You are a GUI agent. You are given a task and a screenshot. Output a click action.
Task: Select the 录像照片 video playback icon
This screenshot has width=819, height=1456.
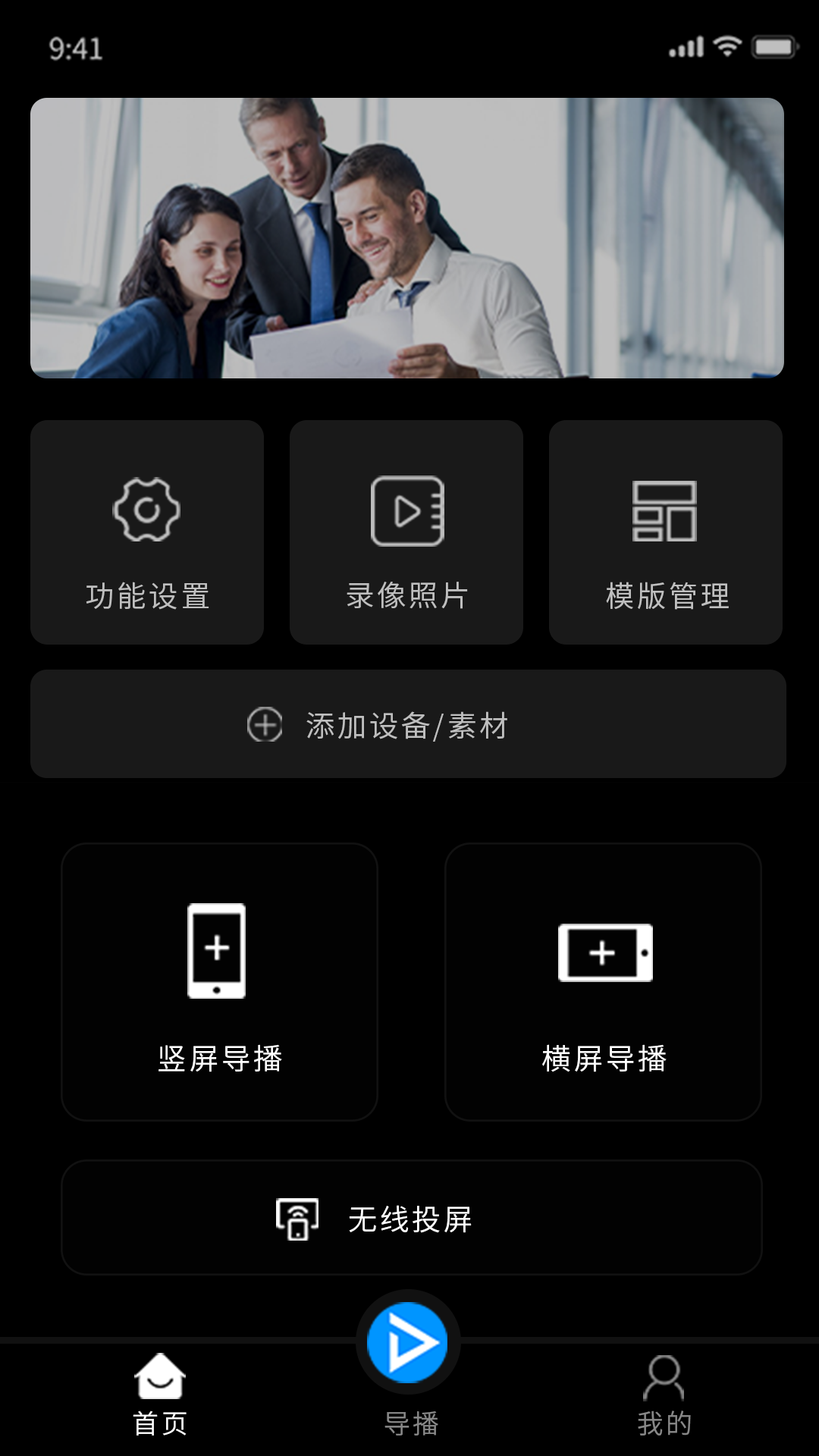pyautogui.click(x=406, y=510)
